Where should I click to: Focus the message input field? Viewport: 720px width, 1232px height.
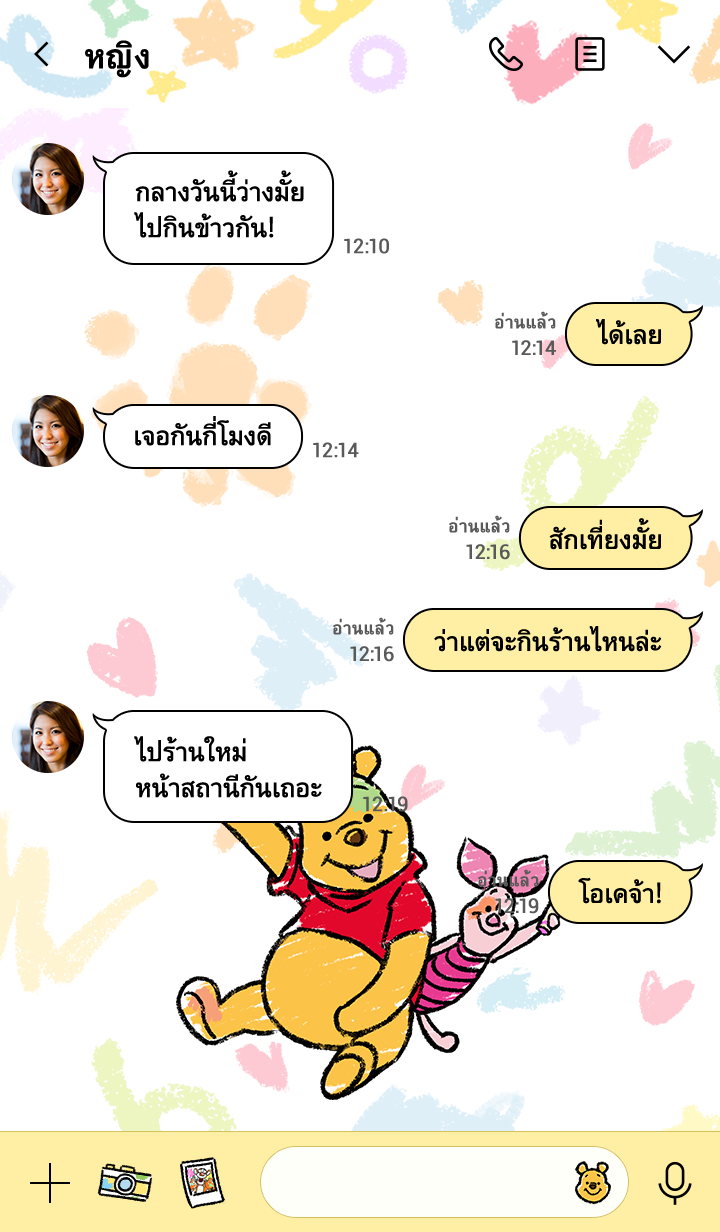tap(415, 1183)
